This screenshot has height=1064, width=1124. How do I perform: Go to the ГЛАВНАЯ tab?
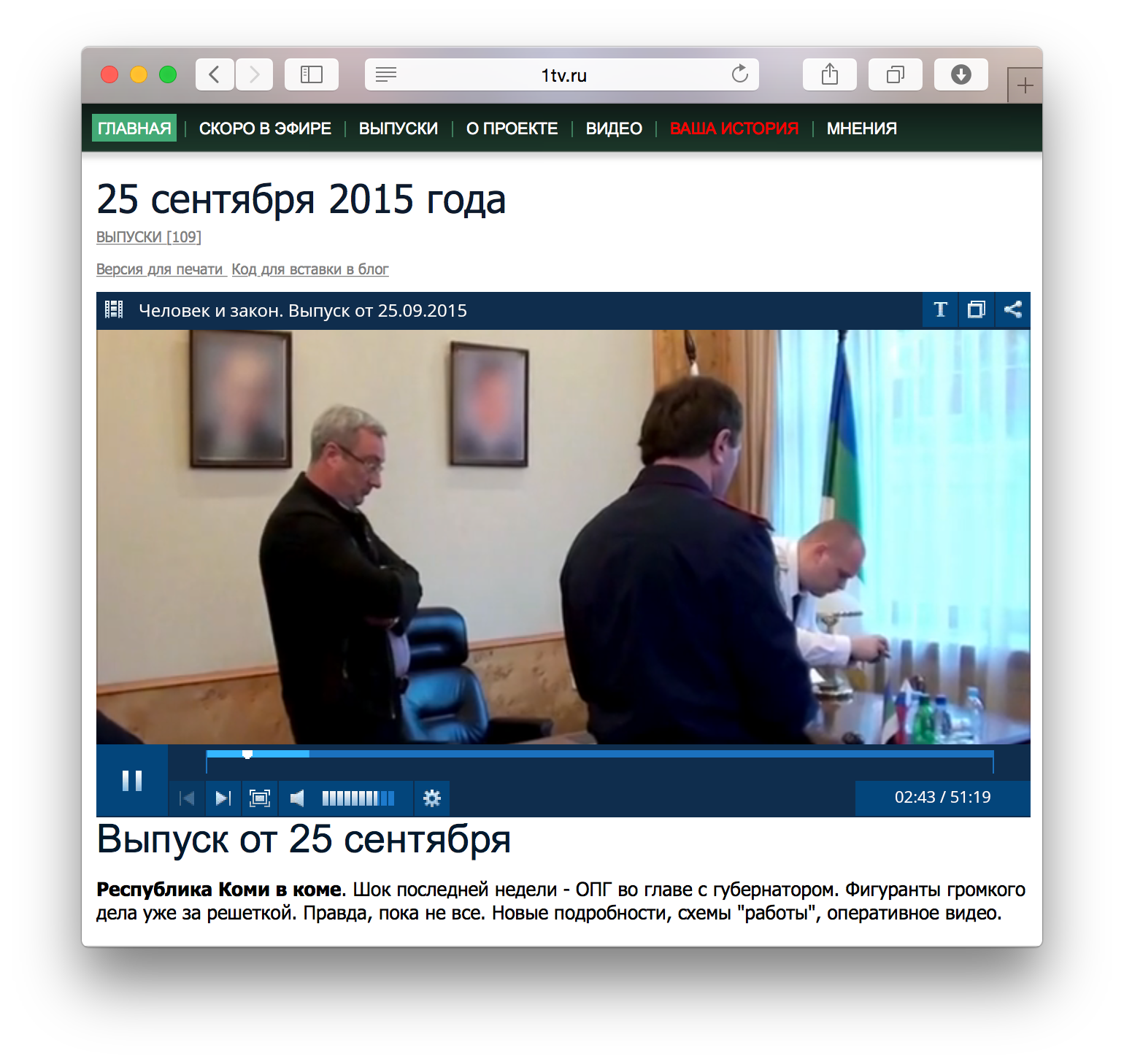[x=134, y=128]
